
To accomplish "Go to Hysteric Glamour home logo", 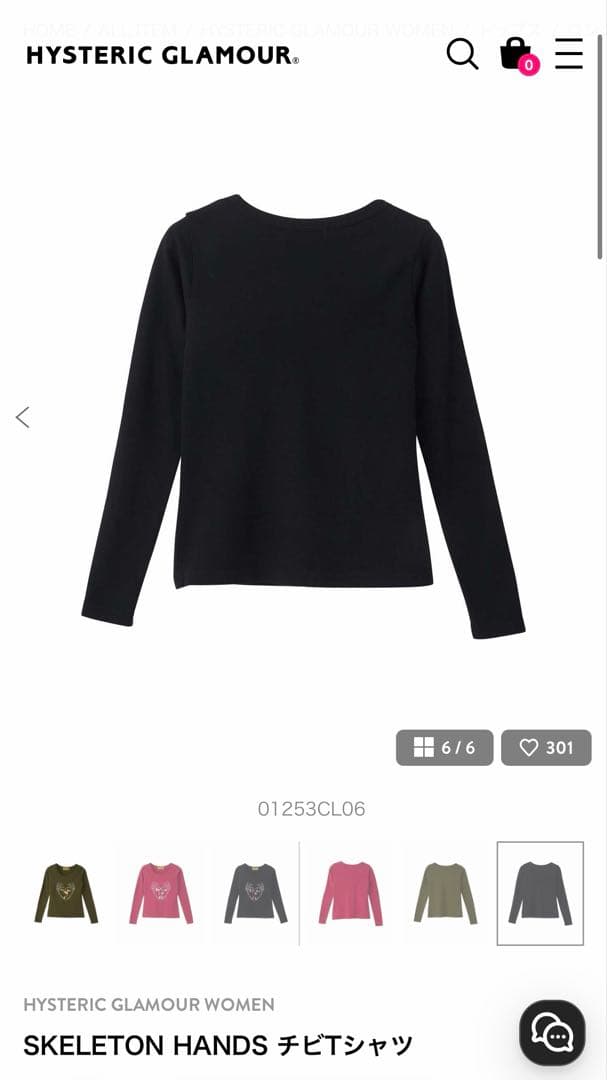I will [x=162, y=56].
